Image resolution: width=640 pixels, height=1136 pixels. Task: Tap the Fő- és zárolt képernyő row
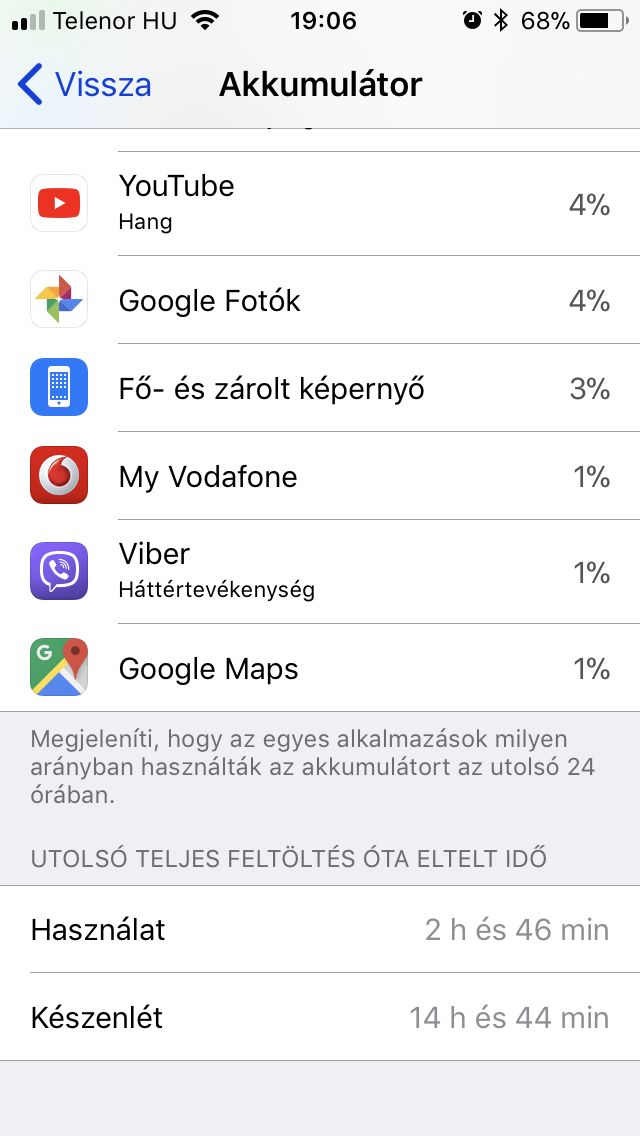[x=320, y=388]
